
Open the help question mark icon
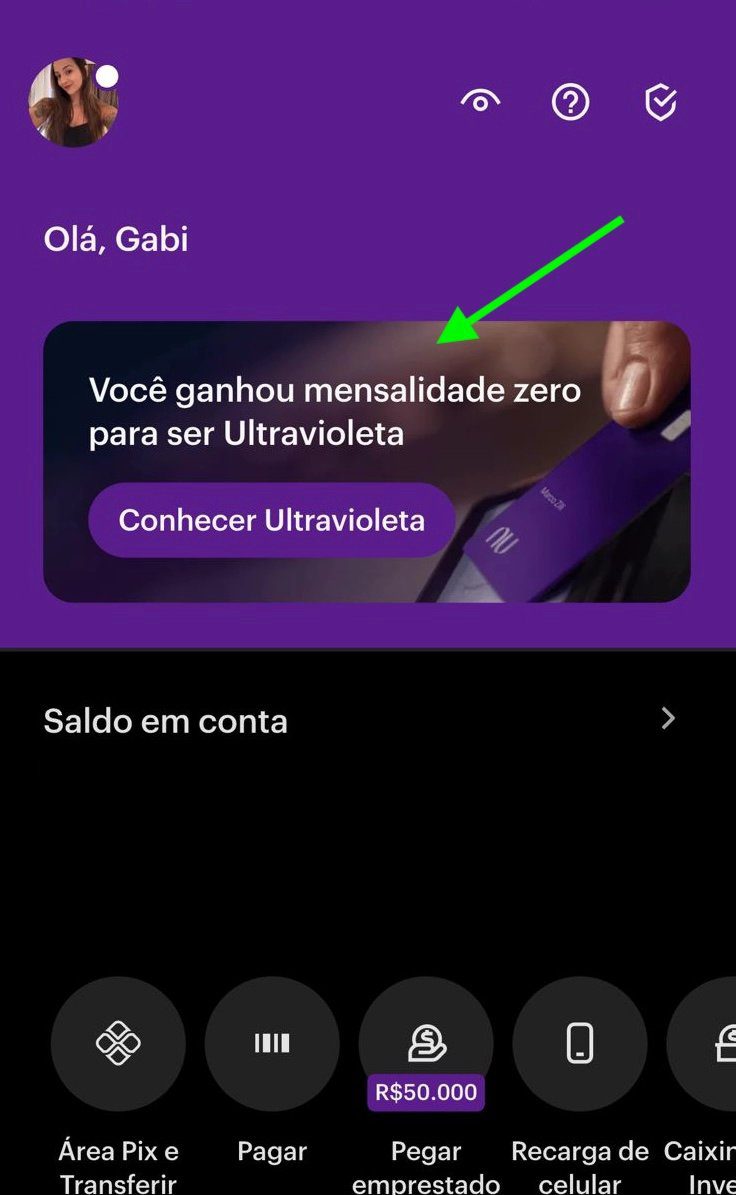point(571,102)
